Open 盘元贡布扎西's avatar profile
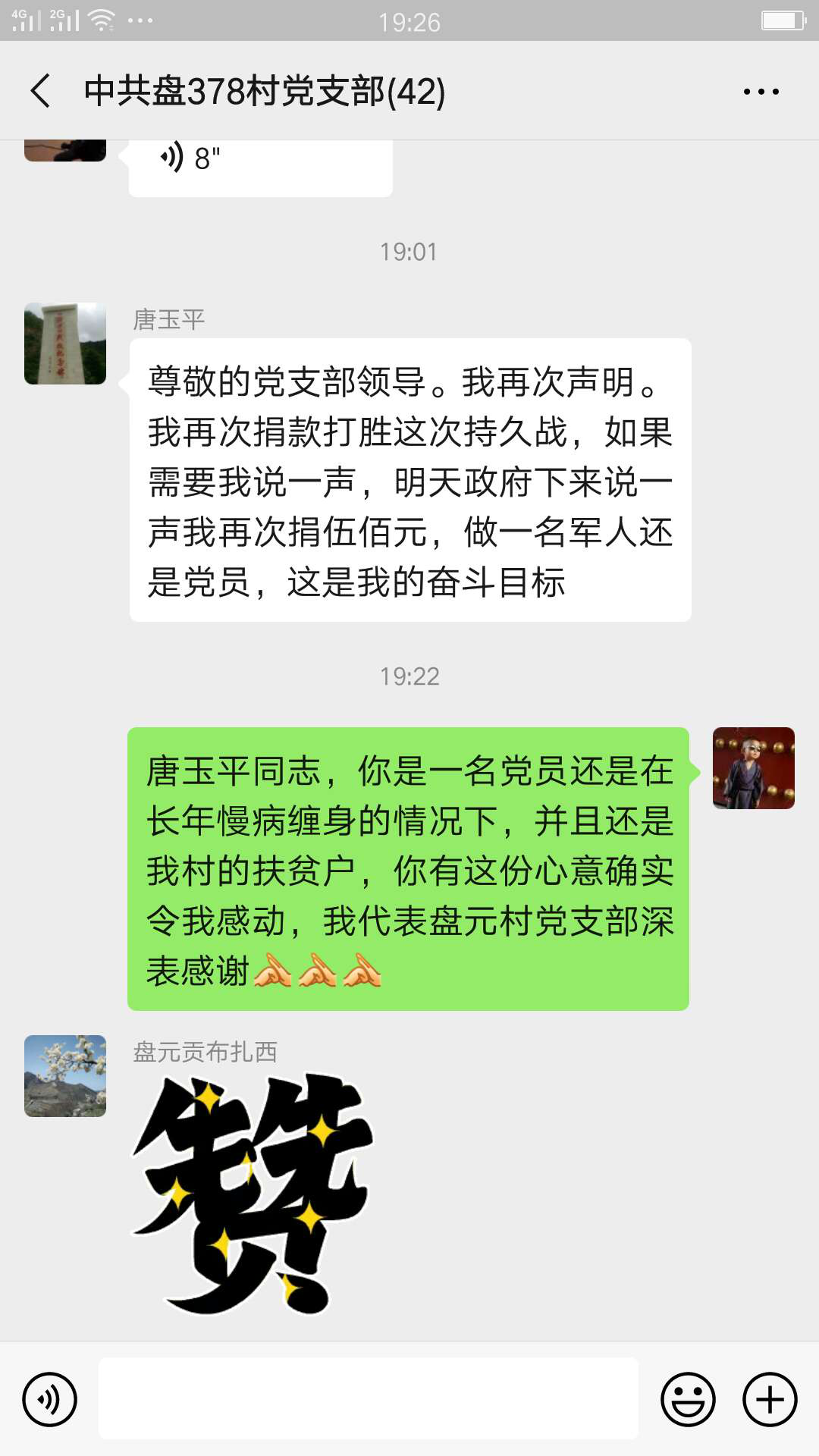The height and width of the screenshot is (1456, 819). pyautogui.click(x=65, y=1076)
